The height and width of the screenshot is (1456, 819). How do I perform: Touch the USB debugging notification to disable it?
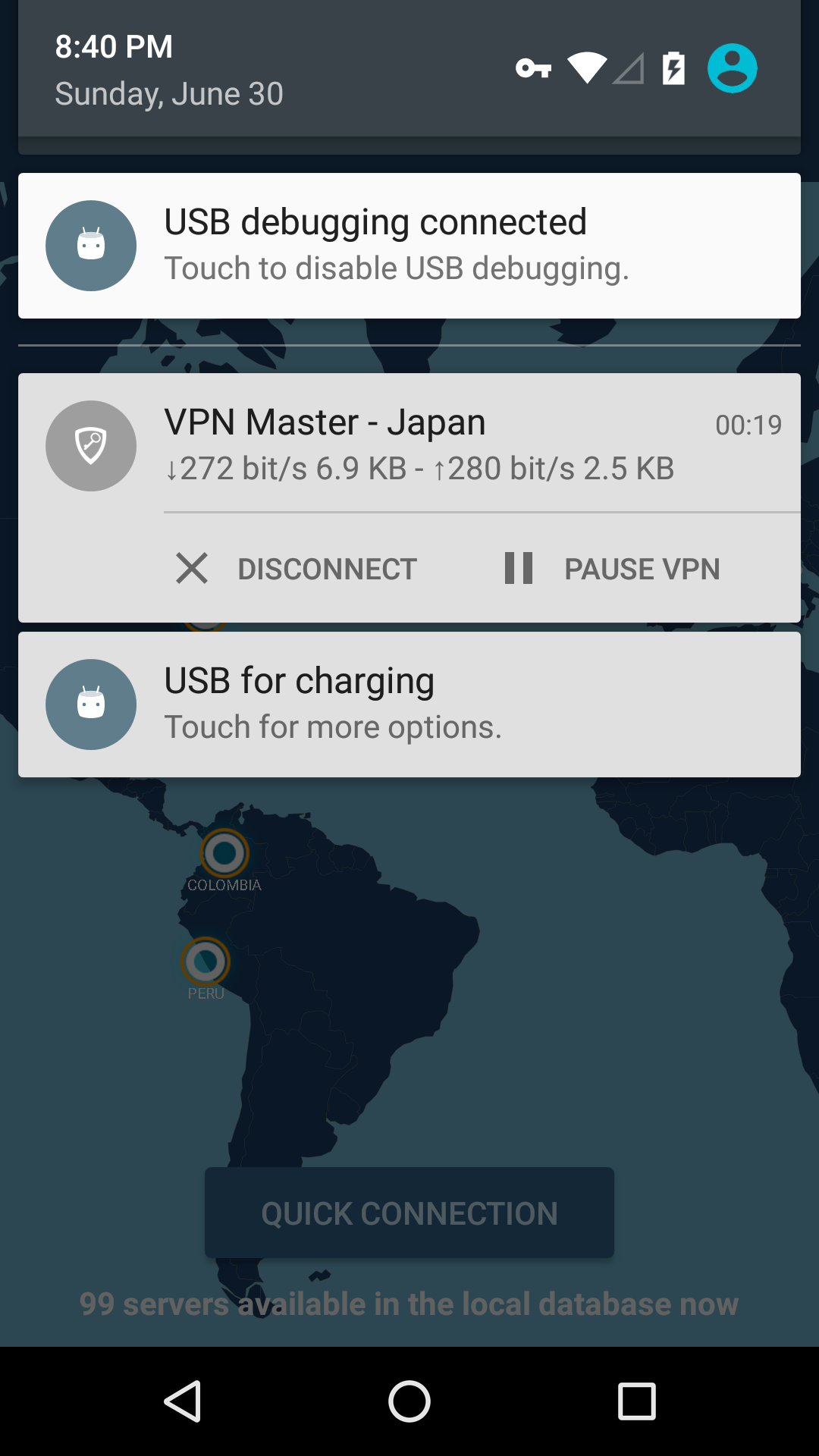click(x=409, y=245)
